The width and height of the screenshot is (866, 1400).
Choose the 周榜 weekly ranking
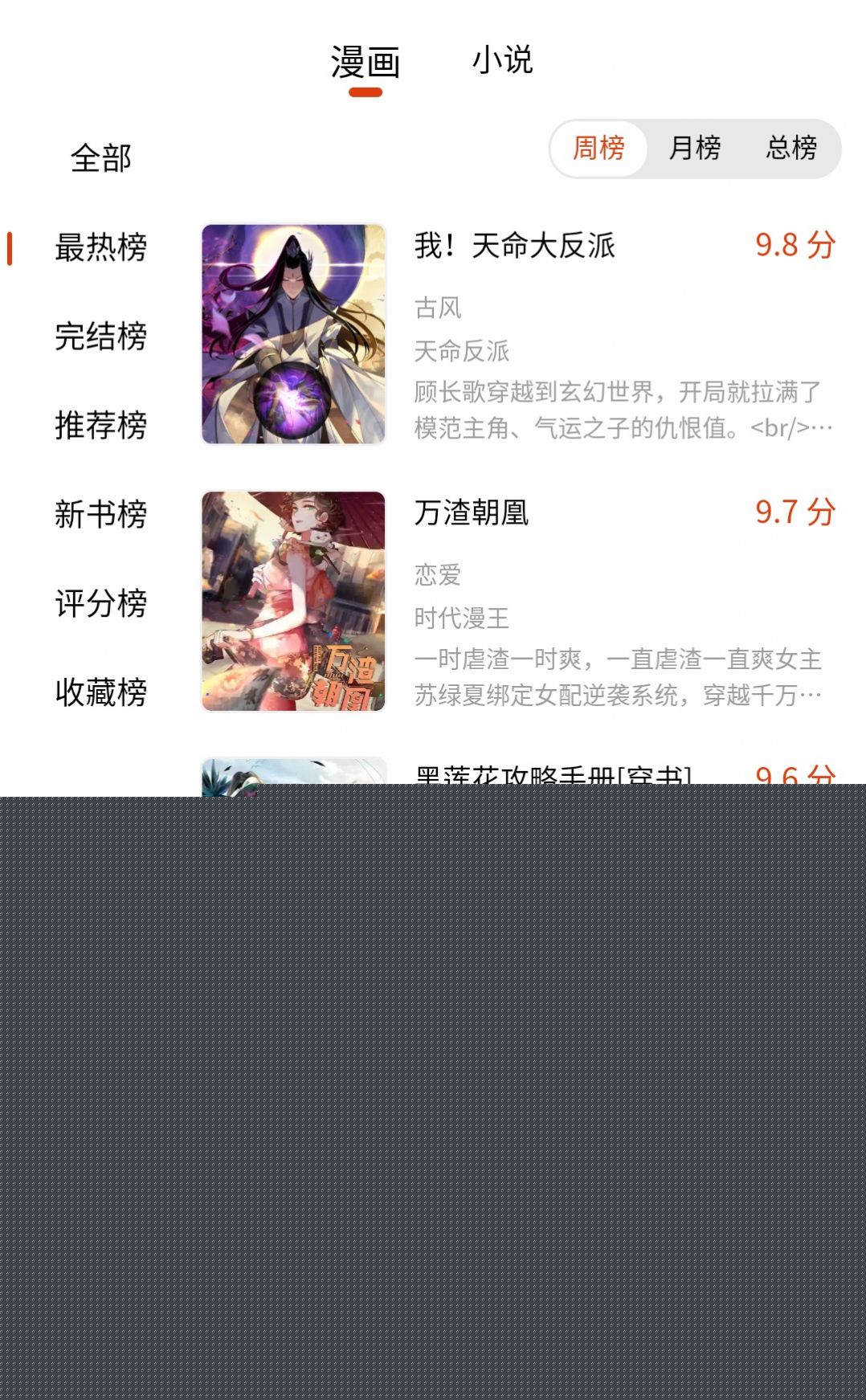(598, 148)
